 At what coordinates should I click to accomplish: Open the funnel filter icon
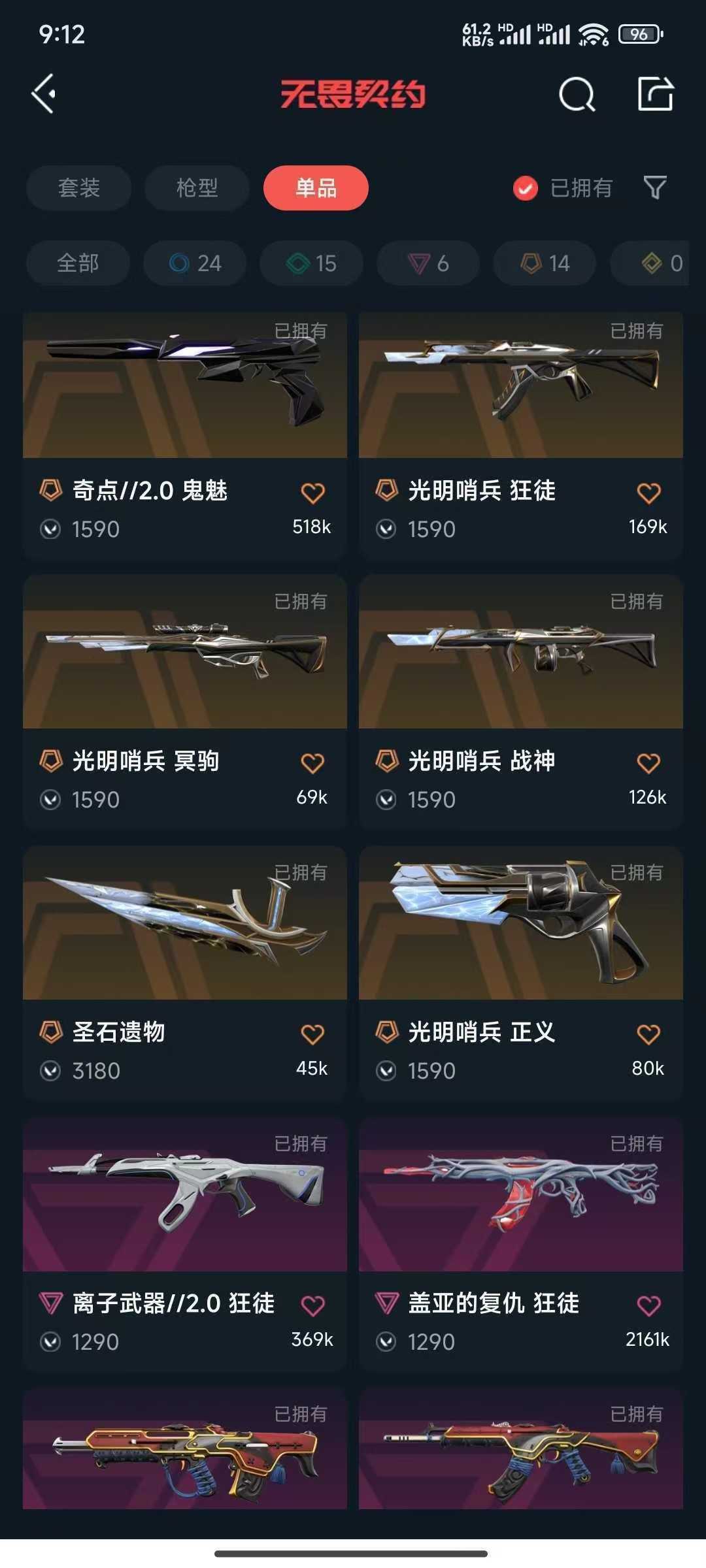point(655,188)
